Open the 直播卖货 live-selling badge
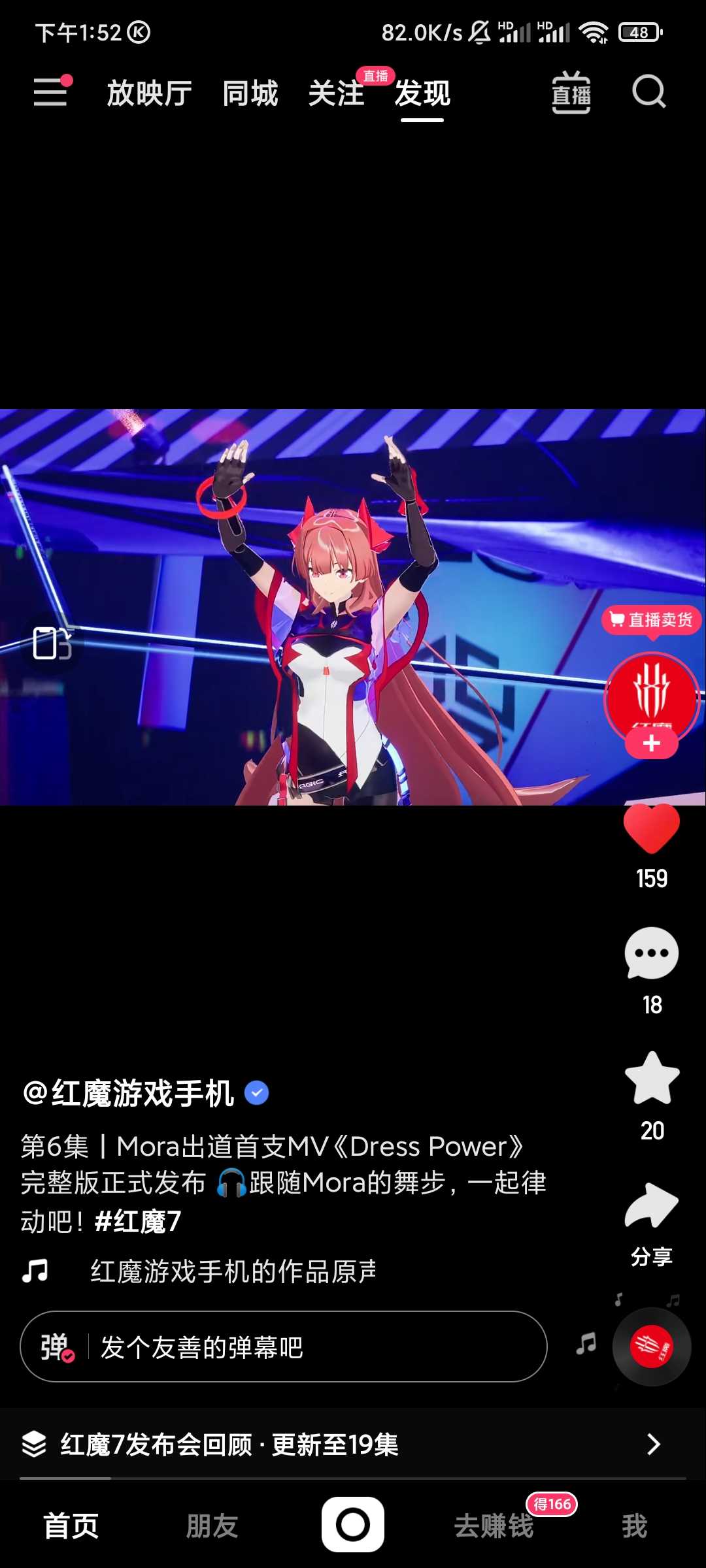Viewport: 706px width, 1568px height. coord(652,619)
